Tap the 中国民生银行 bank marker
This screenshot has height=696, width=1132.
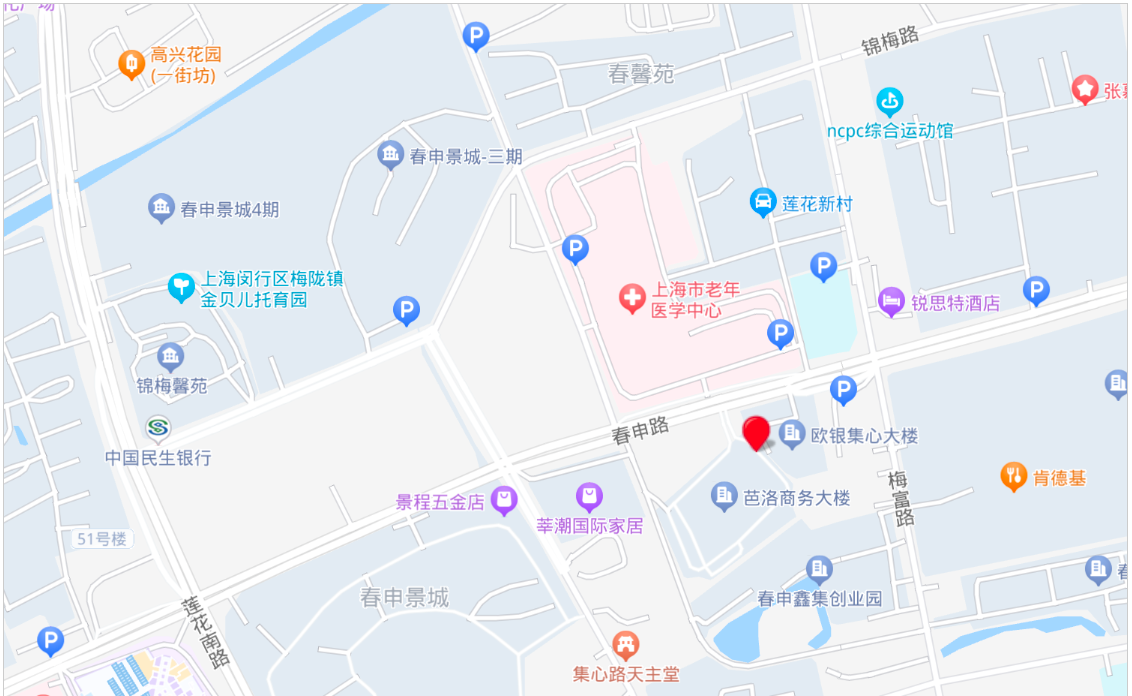click(x=158, y=429)
